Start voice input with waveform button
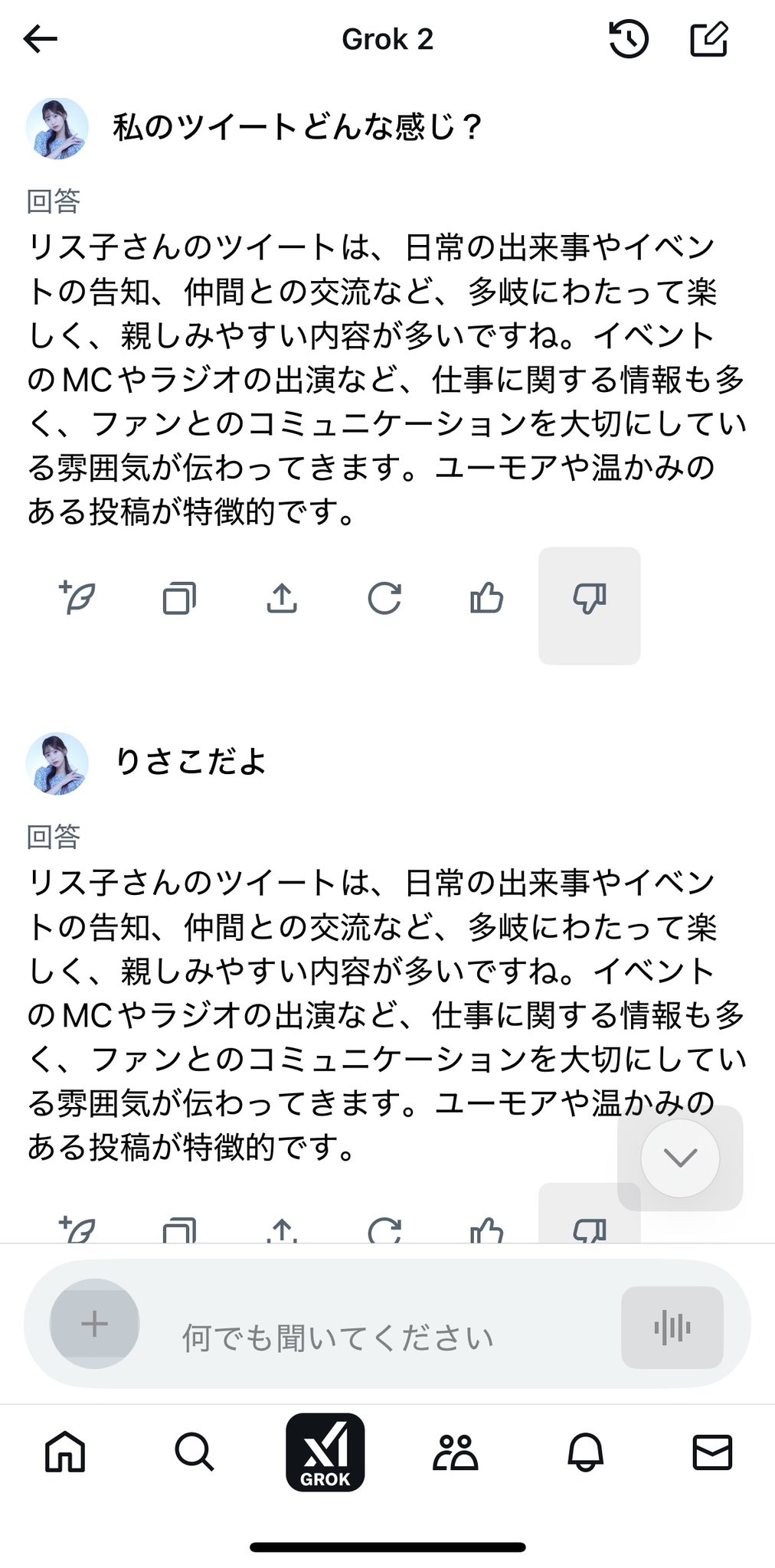775x1568 pixels. click(672, 1328)
